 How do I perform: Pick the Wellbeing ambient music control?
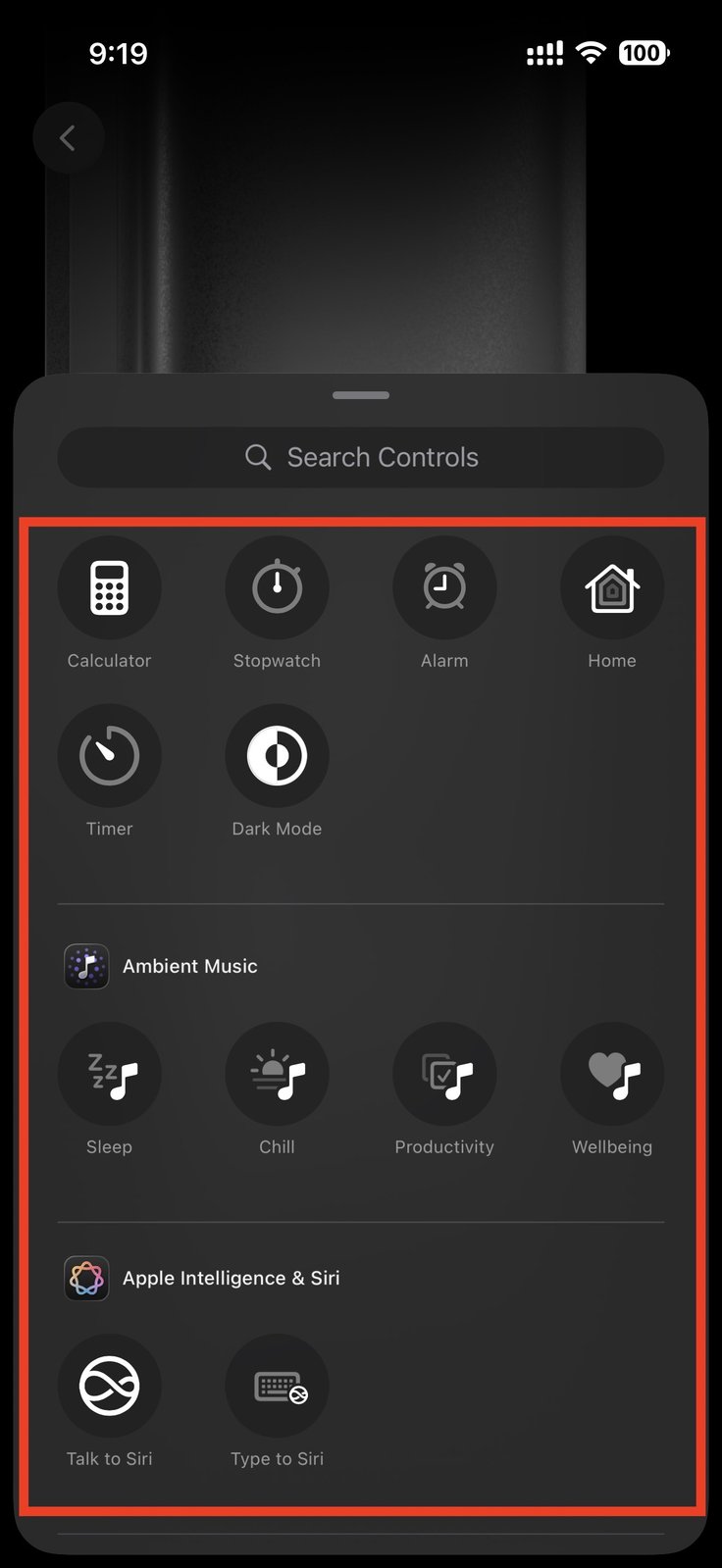pyautogui.click(x=612, y=1074)
